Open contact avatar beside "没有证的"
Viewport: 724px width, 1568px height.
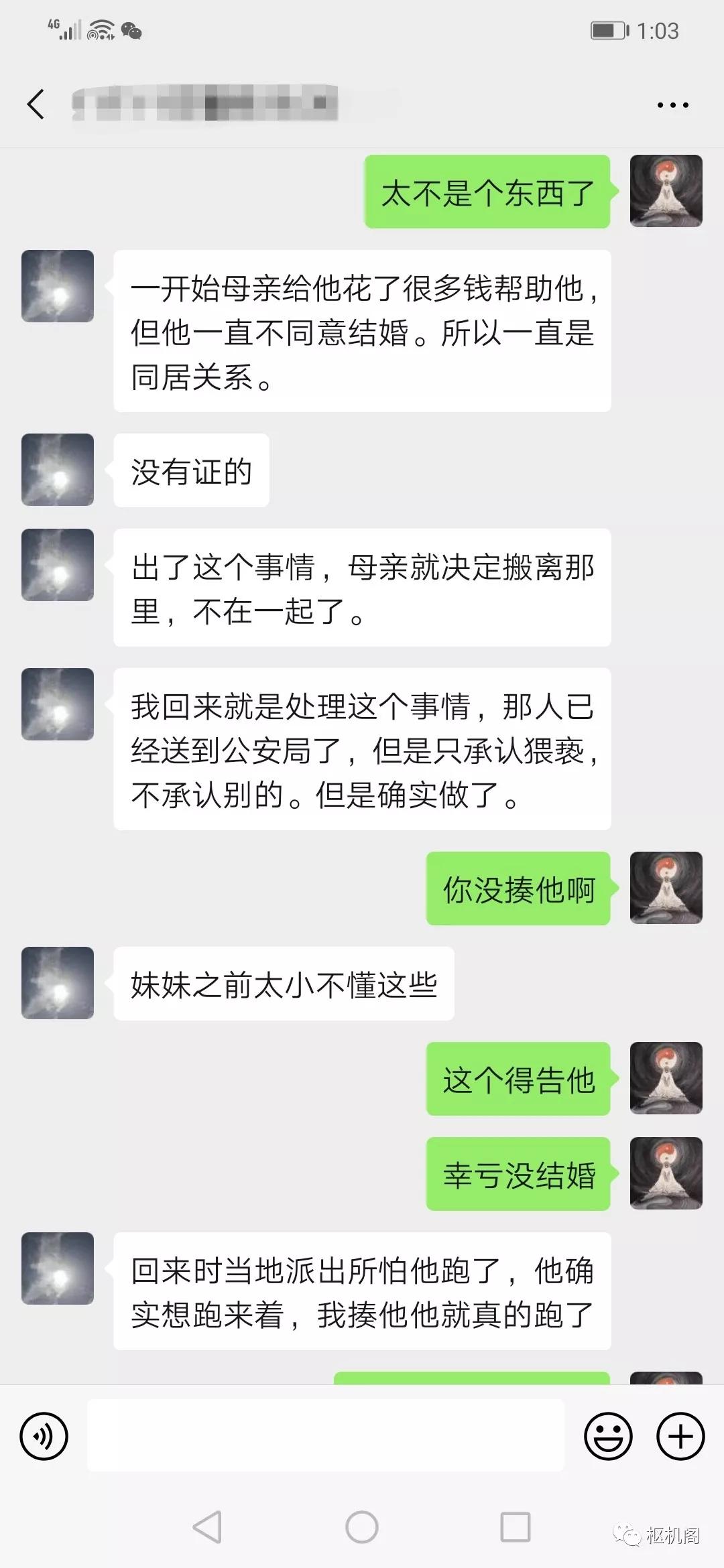coord(58,470)
